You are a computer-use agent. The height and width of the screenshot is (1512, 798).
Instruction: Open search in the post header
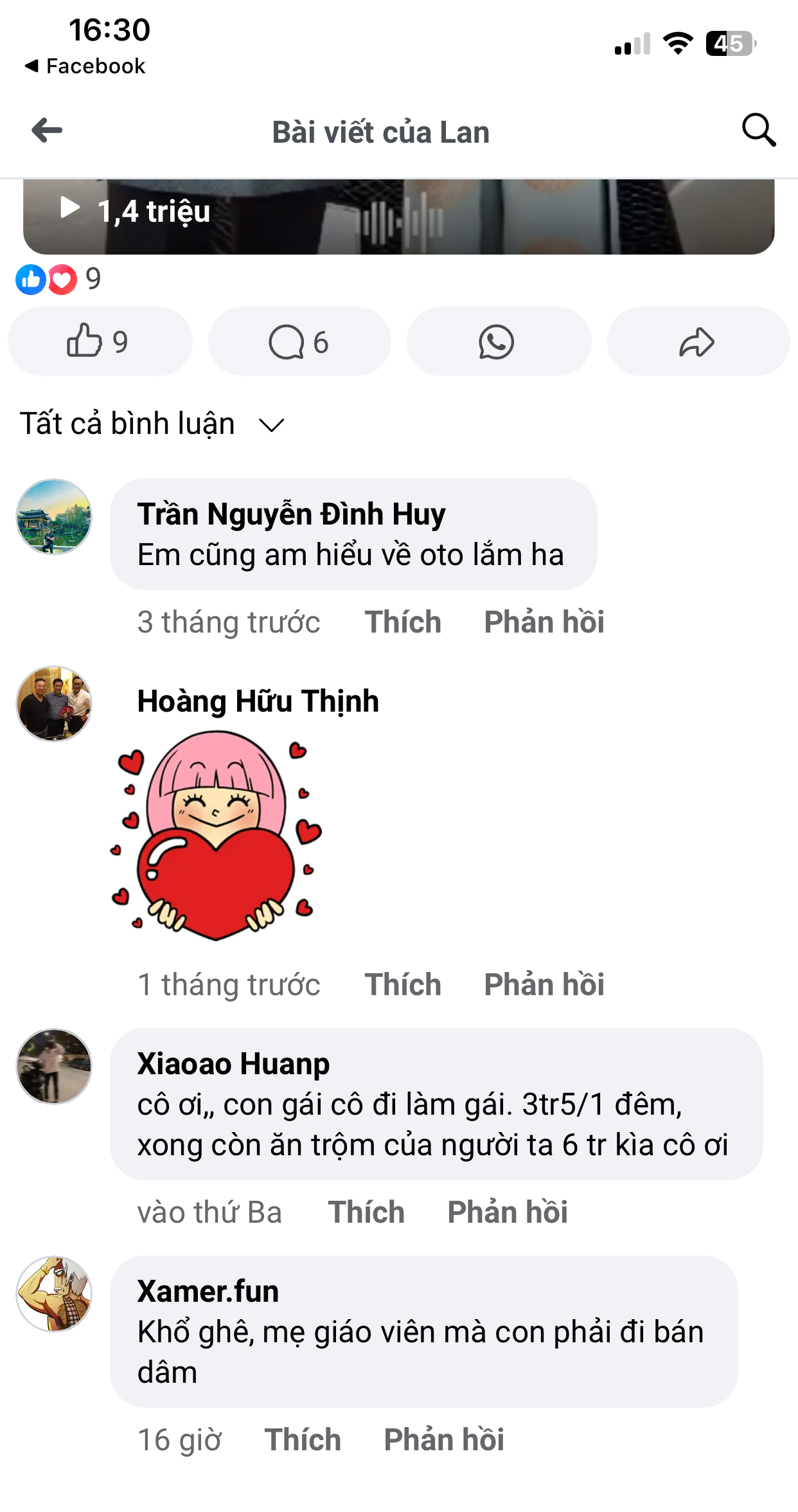click(758, 130)
